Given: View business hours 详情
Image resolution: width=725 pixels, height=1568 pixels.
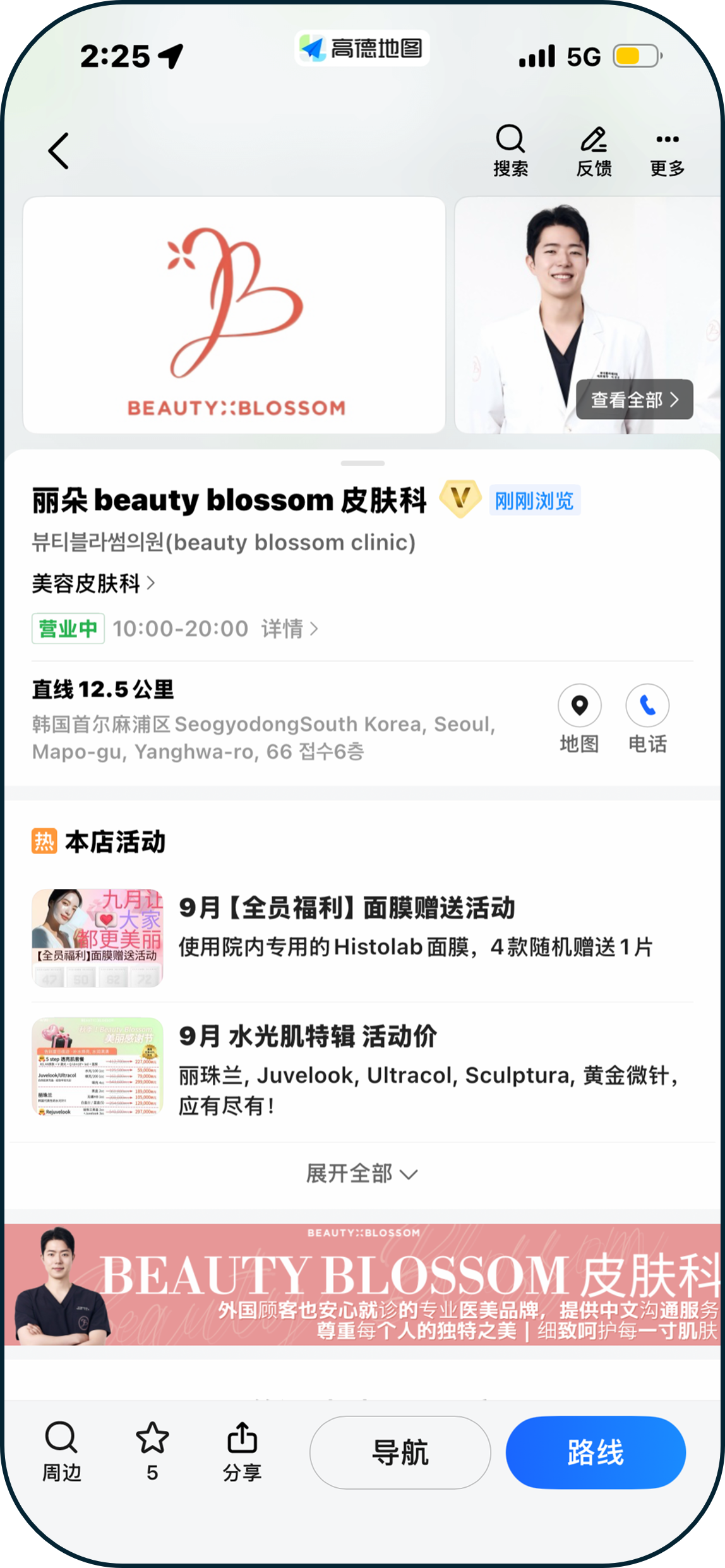Looking at the screenshot, I should click(289, 629).
